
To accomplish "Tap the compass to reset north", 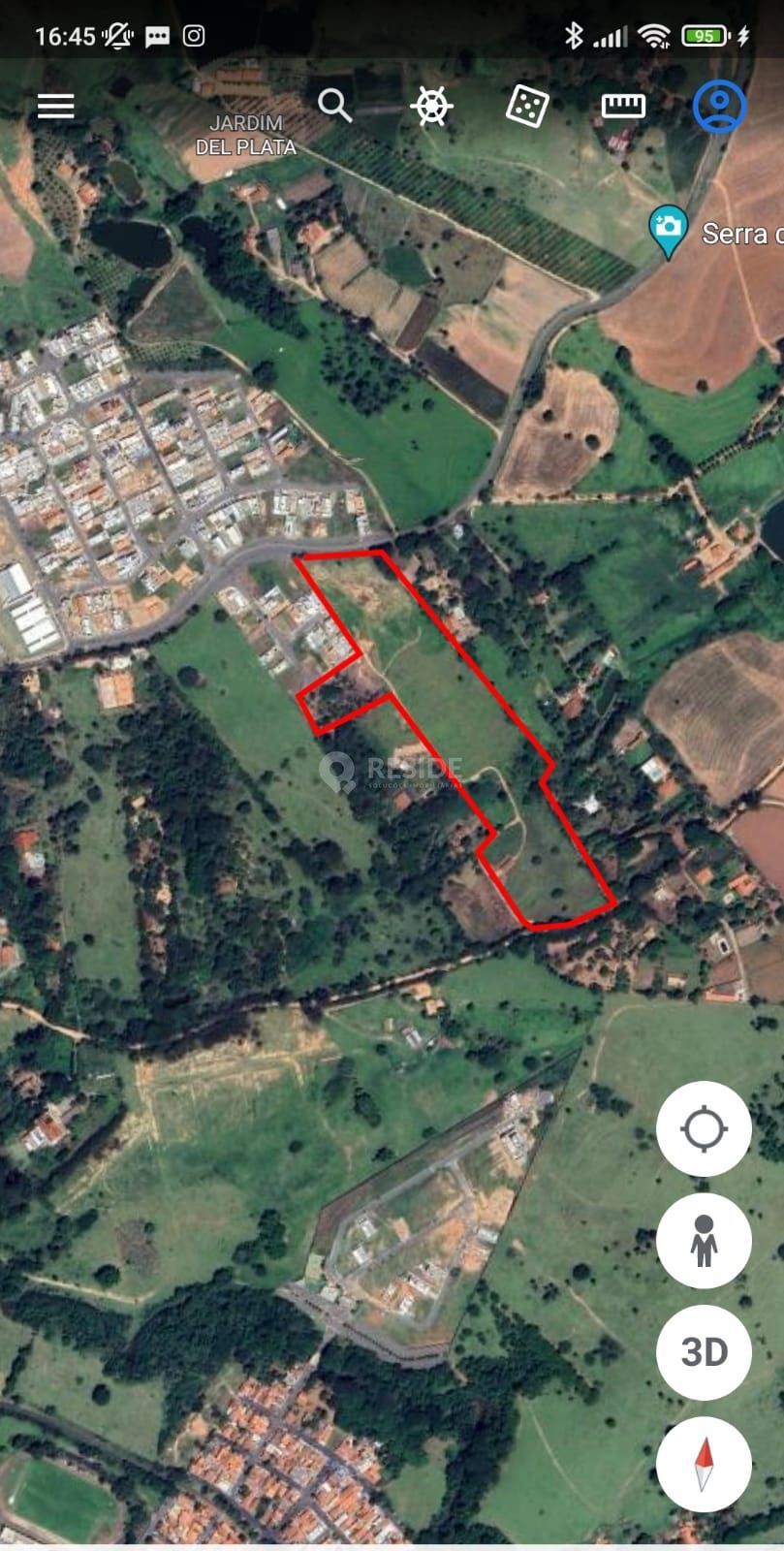I will [704, 1464].
